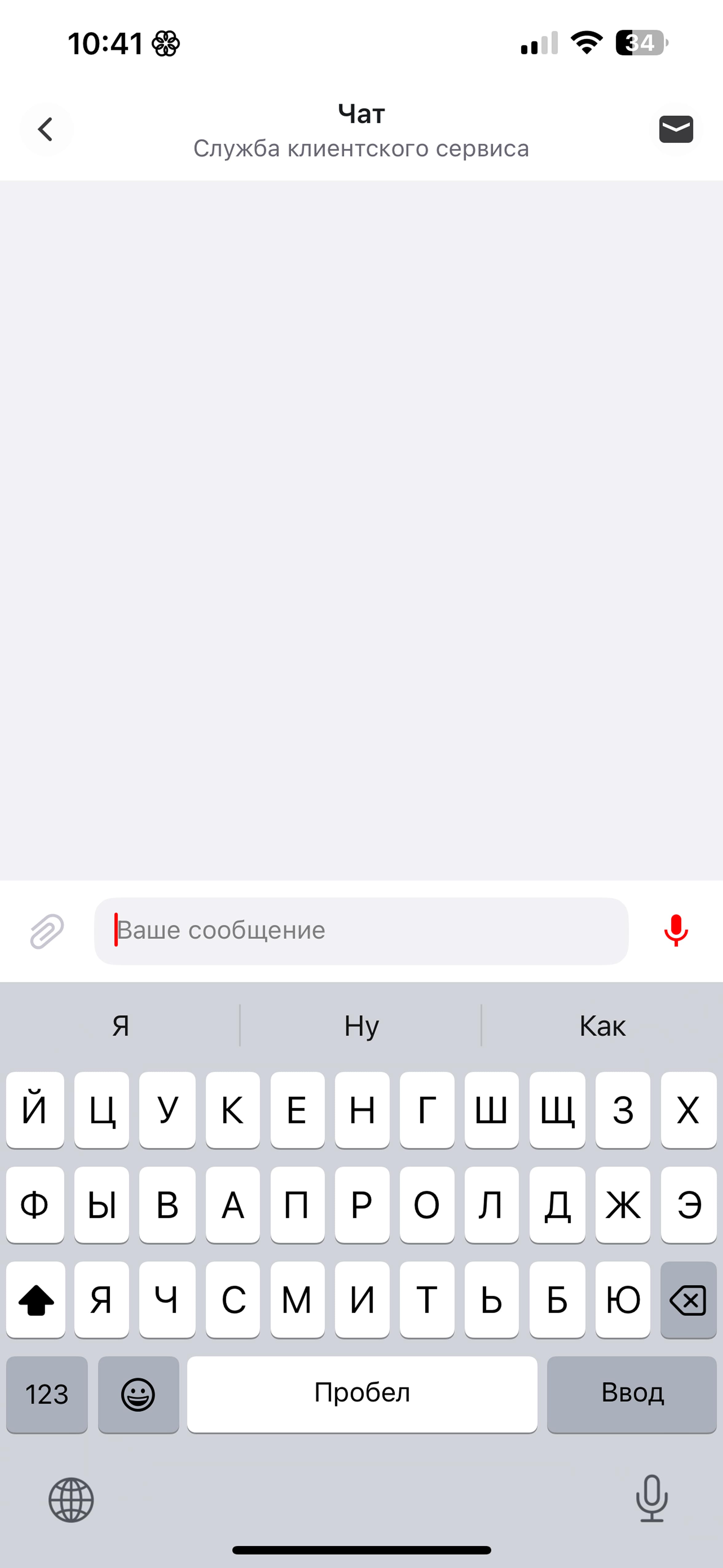Attach a file with the paperclip
The height and width of the screenshot is (1568, 723).
coord(47,931)
